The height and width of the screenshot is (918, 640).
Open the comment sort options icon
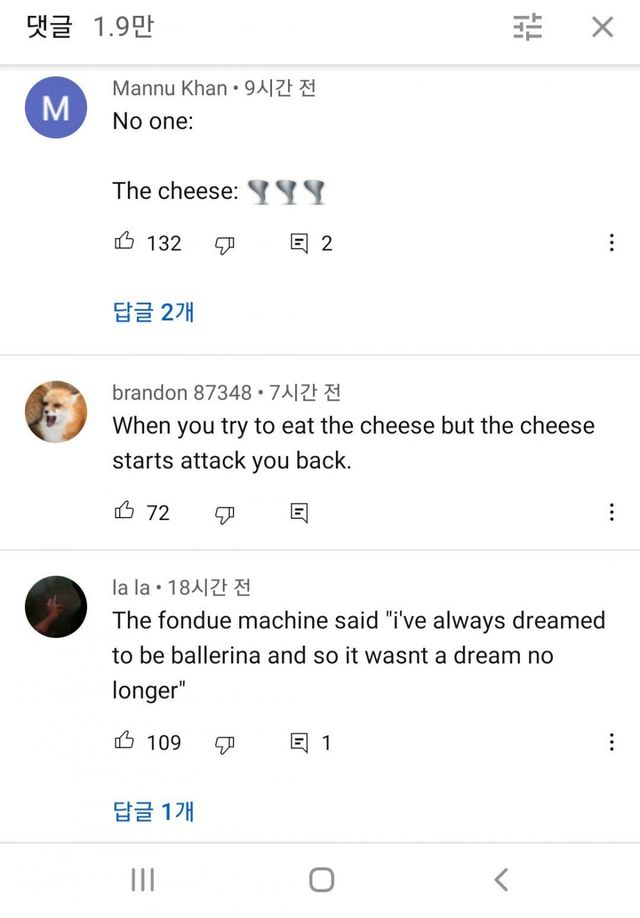pos(528,27)
